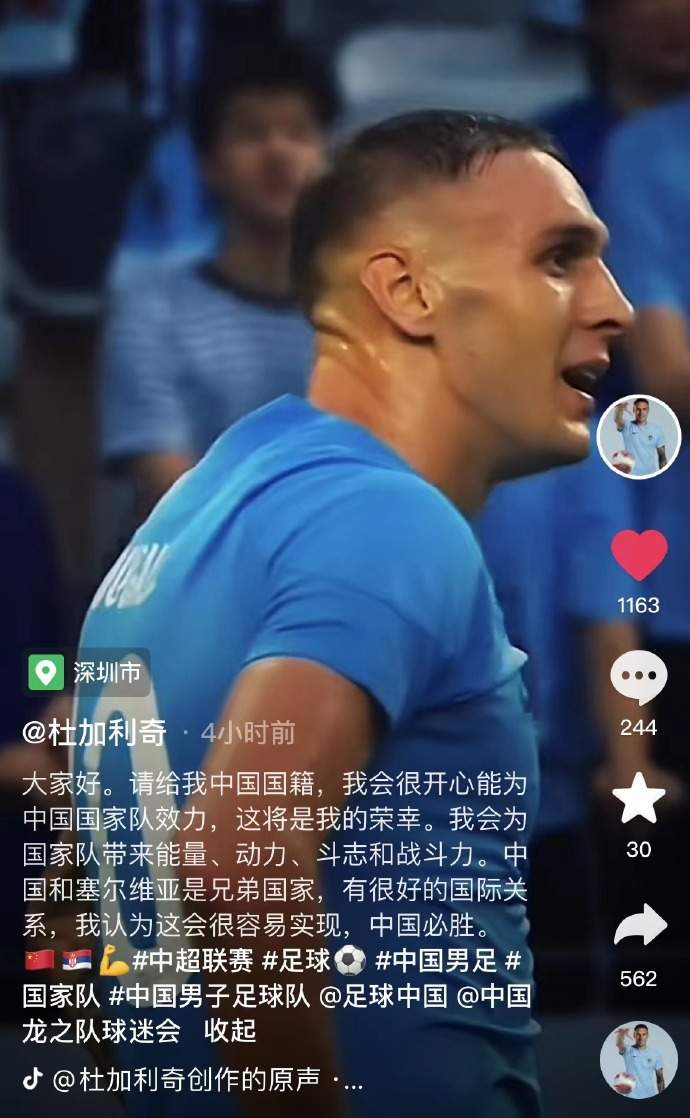Share this video
The image size is (690, 1118).
click(639, 925)
